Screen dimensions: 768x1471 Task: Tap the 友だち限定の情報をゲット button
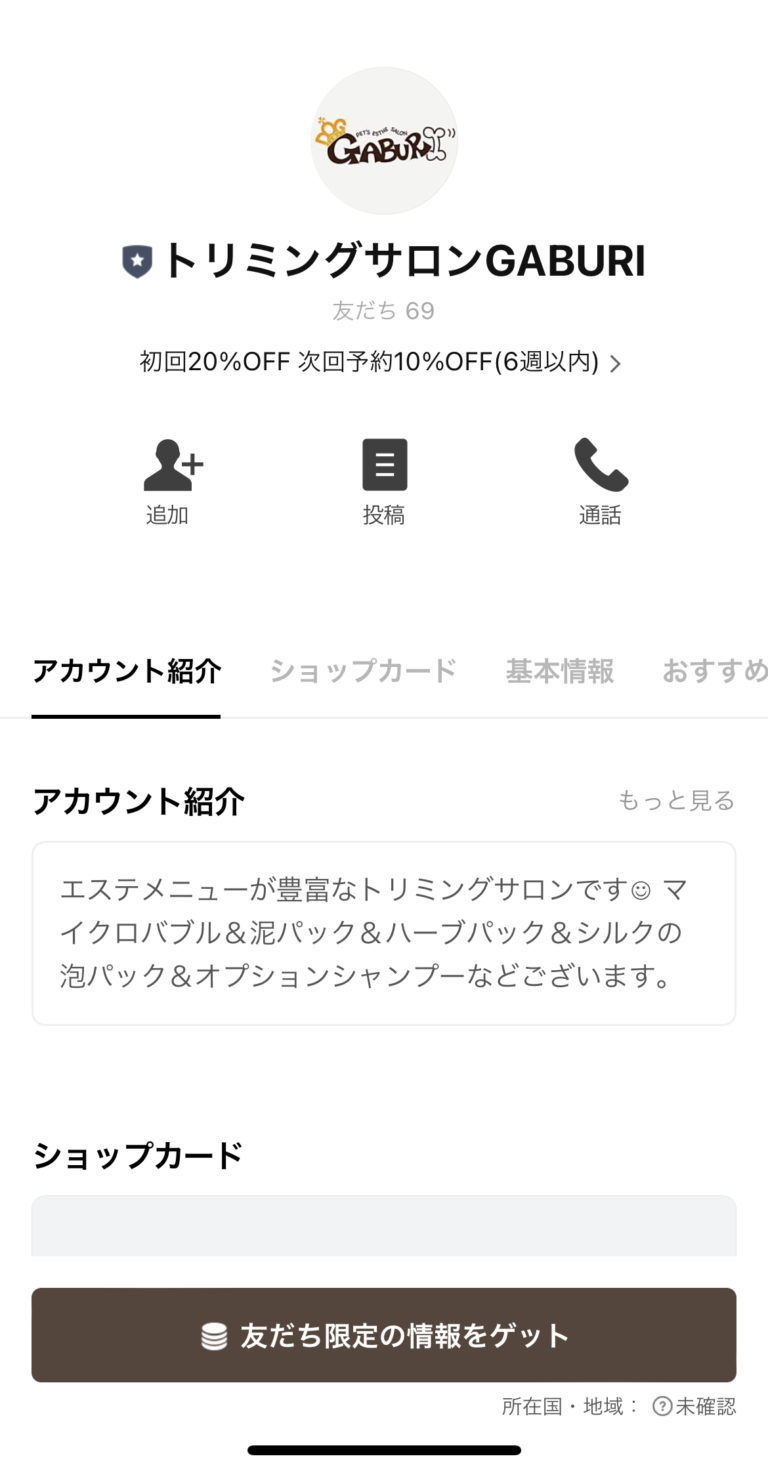coord(384,1334)
